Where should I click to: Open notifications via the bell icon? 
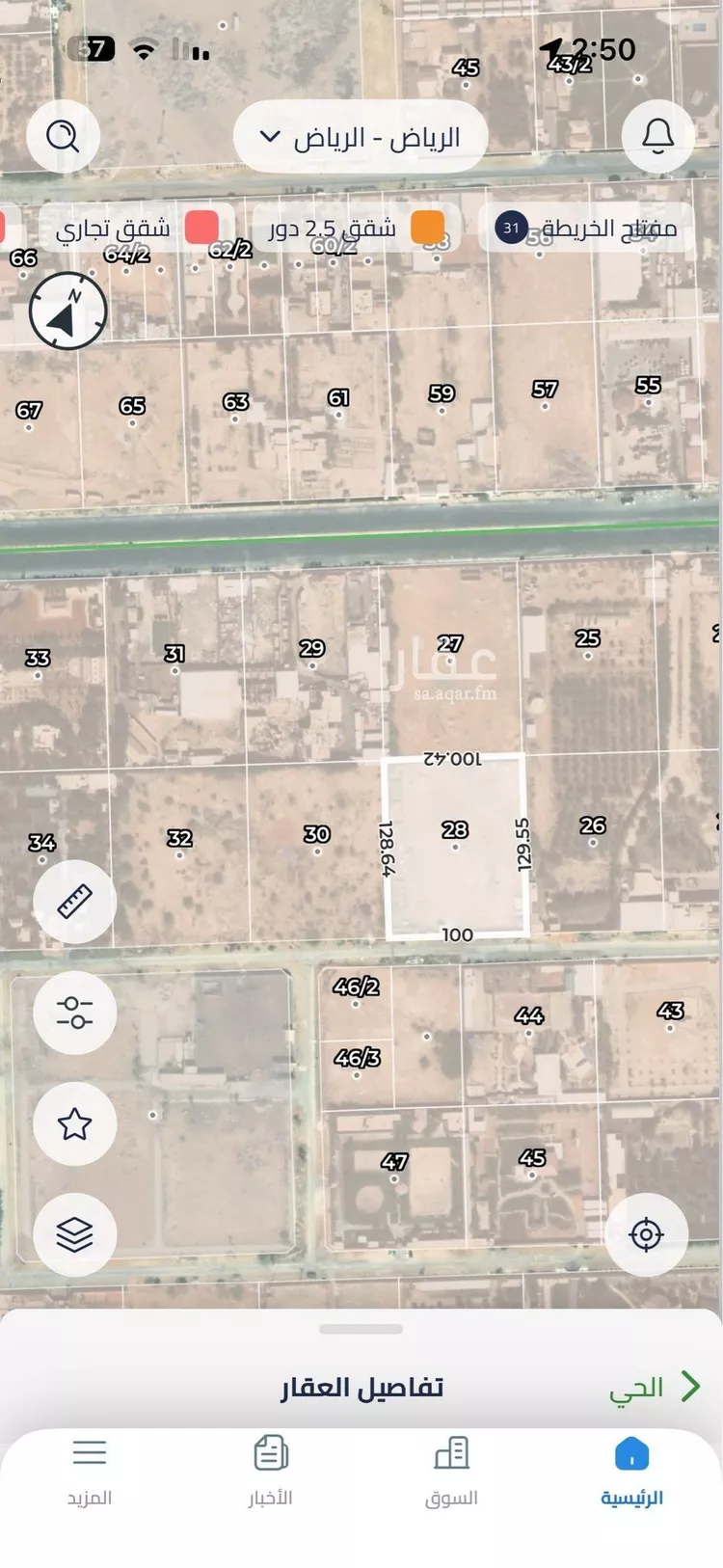(x=658, y=136)
